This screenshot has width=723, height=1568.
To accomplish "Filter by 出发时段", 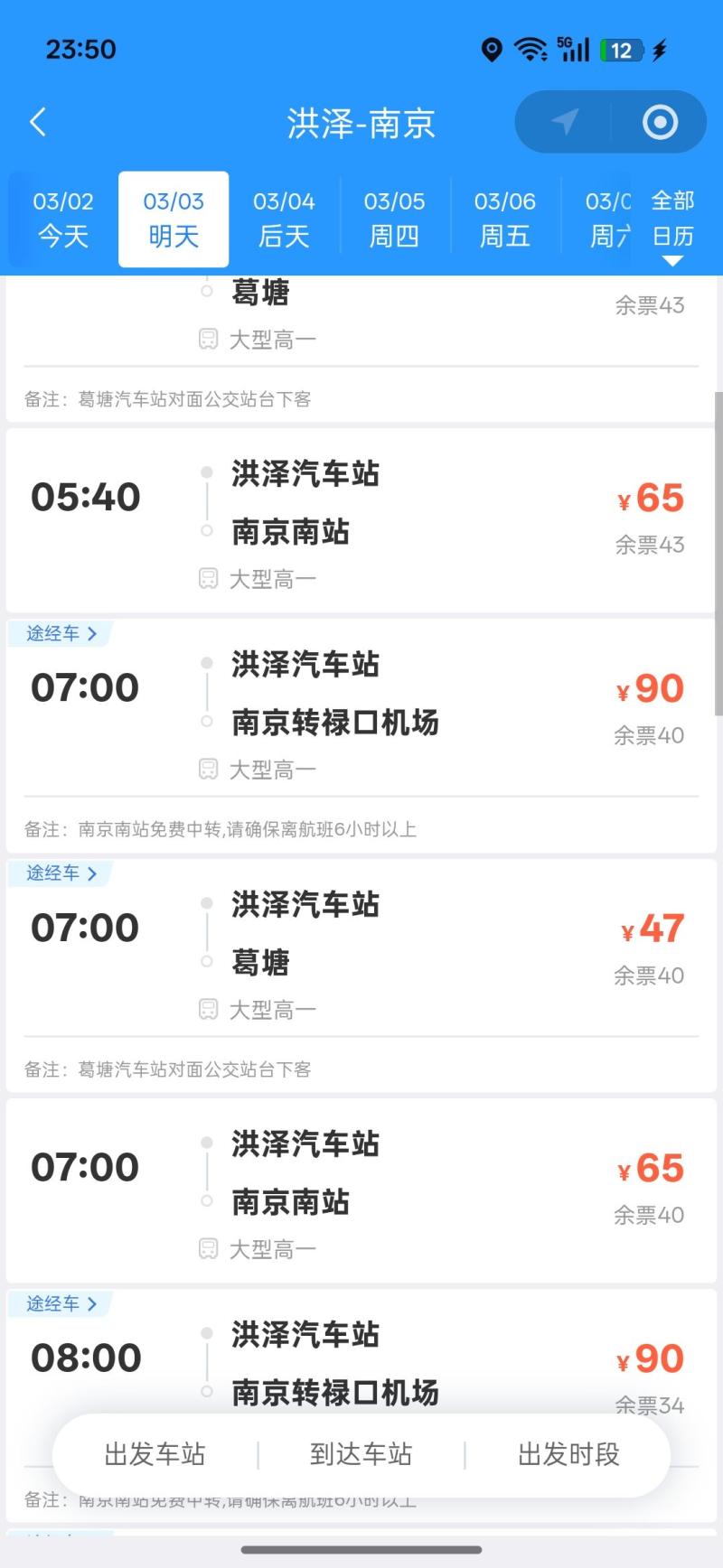I will 568,1454.
